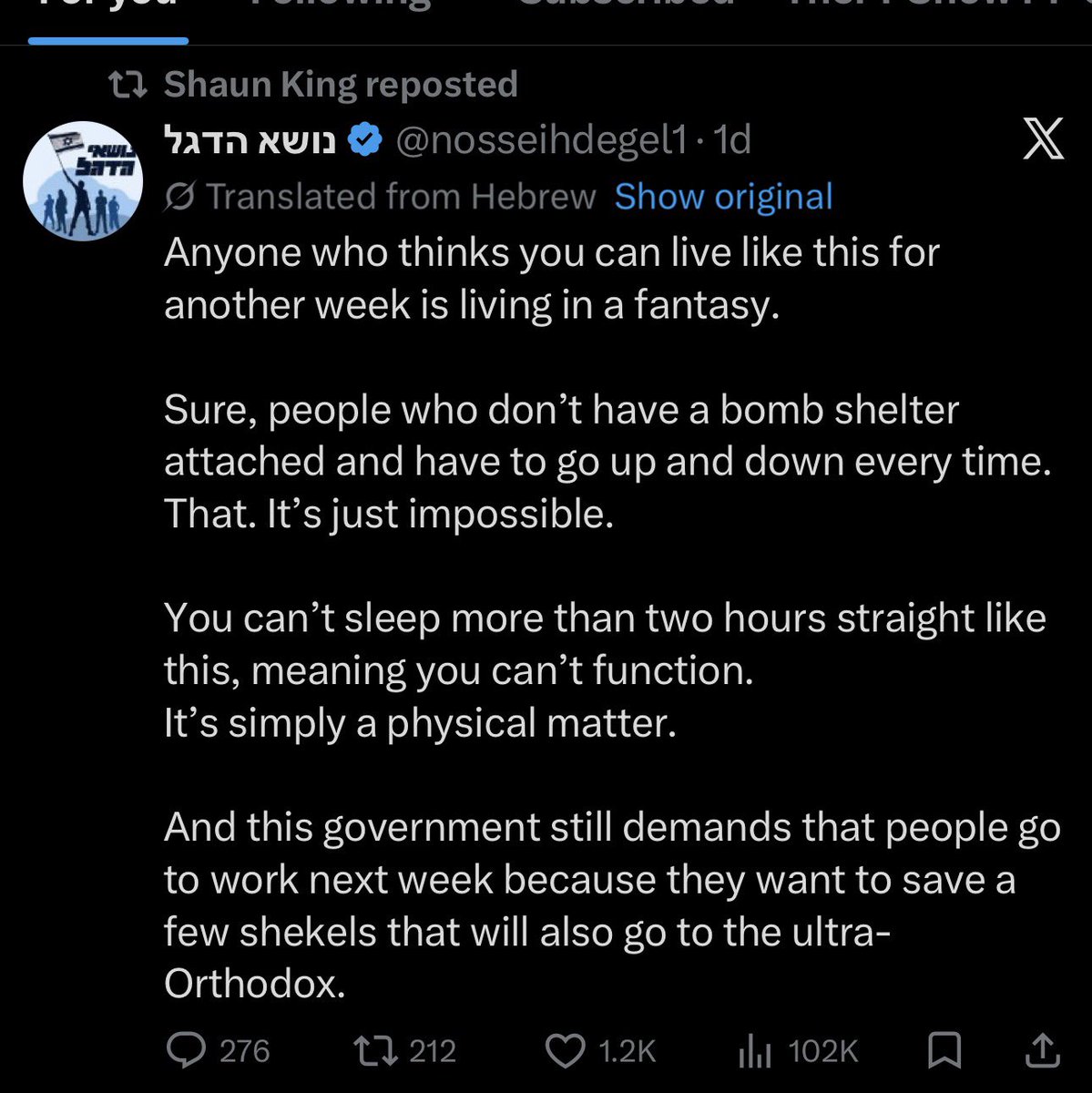Share the post via the share icon

point(1043,1050)
